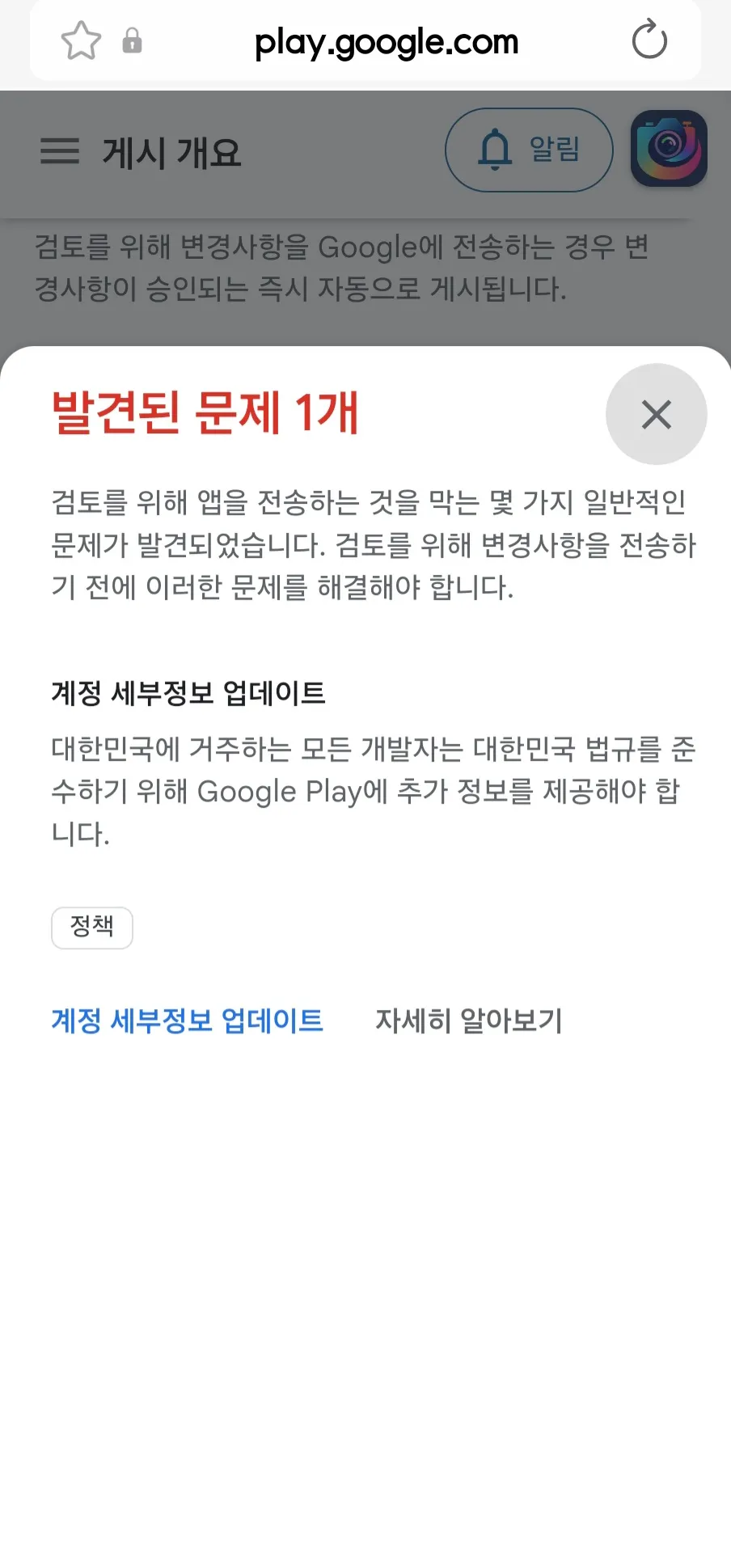Viewport: 731px width, 1568px height.
Task: Reload the page
Action: (x=649, y=41)
